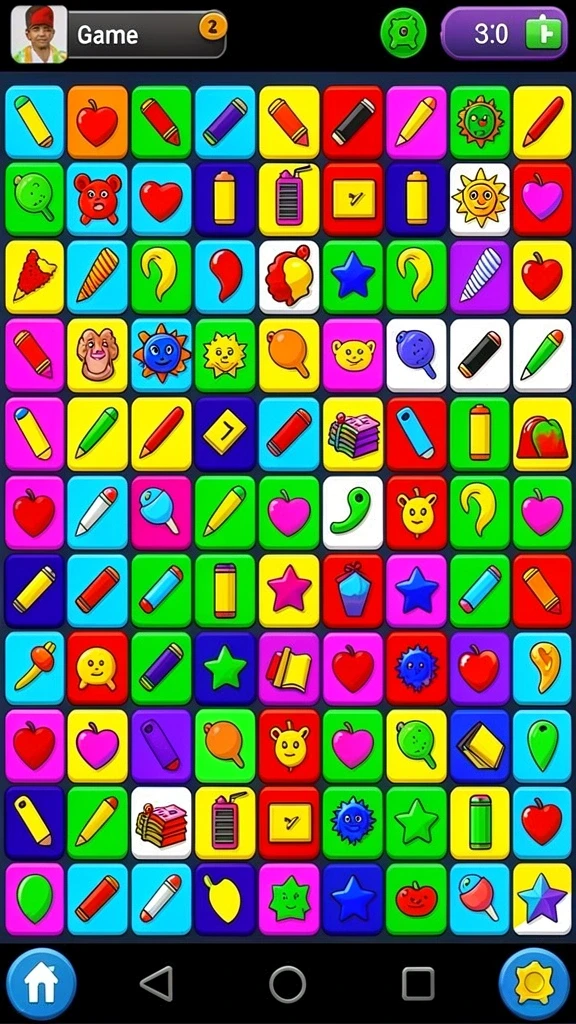This screenshot has width=576, height=1024.
Task: Pick the pink star on yellow tile
Action: (x=289, y=590)
